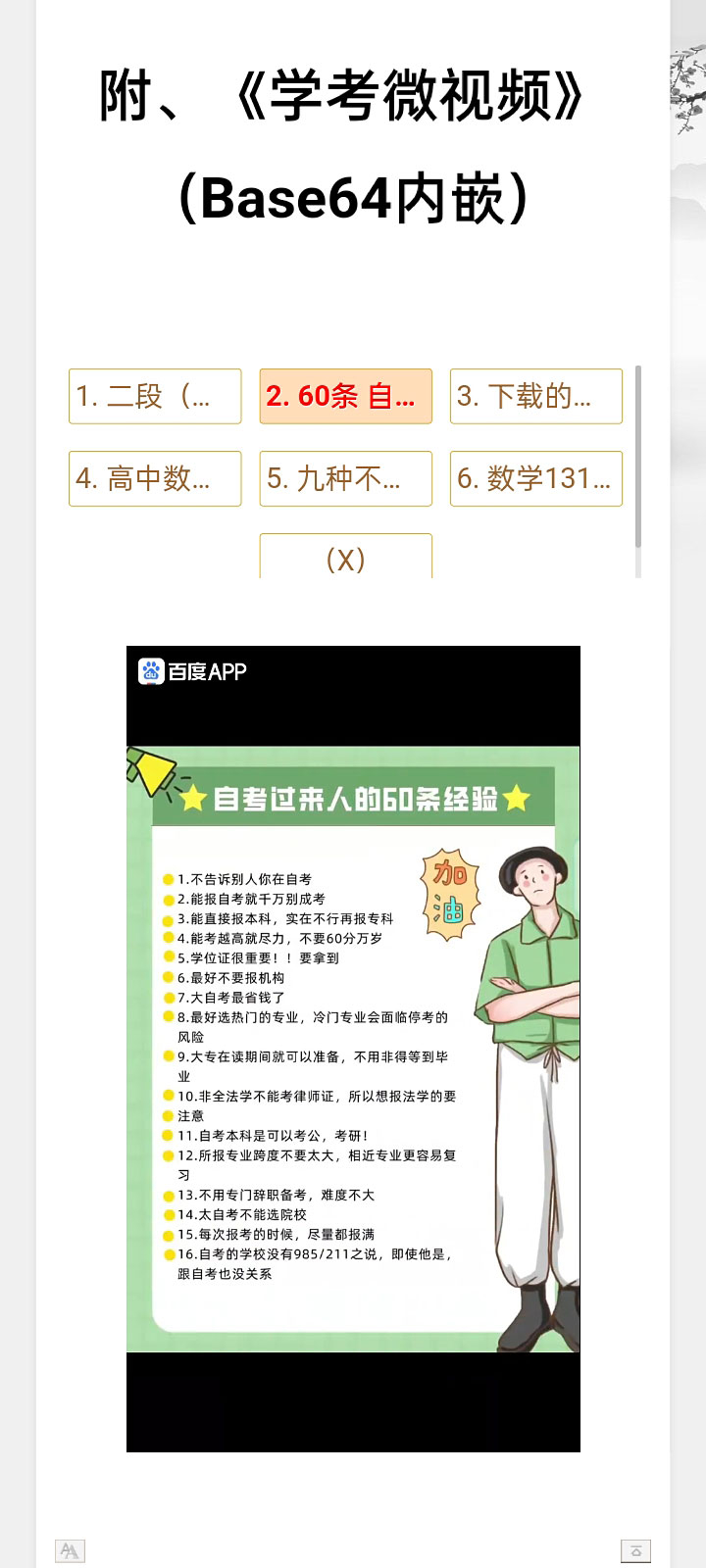
Task: Select video 1. 二段
Action: (155, 396)
